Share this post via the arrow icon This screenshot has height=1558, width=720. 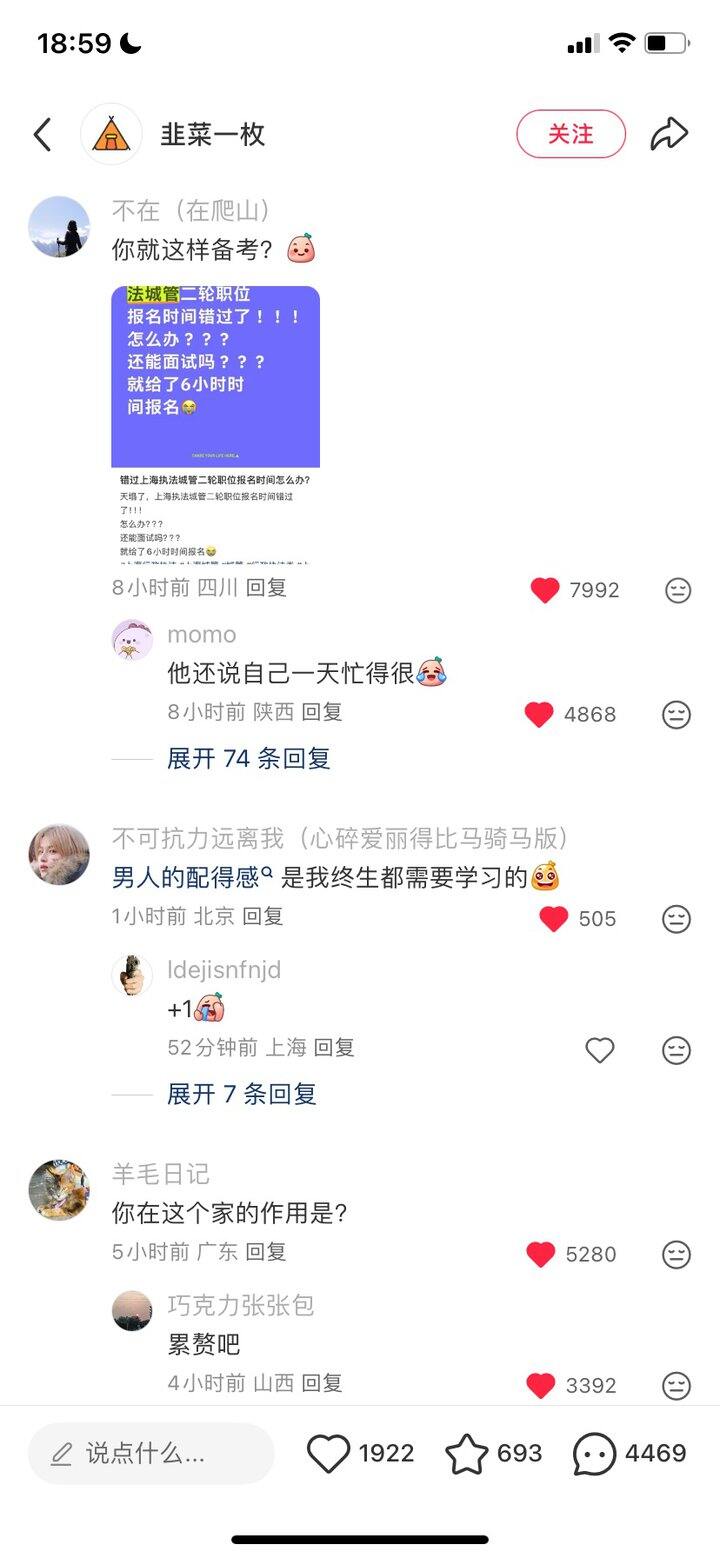coord(669,134)
